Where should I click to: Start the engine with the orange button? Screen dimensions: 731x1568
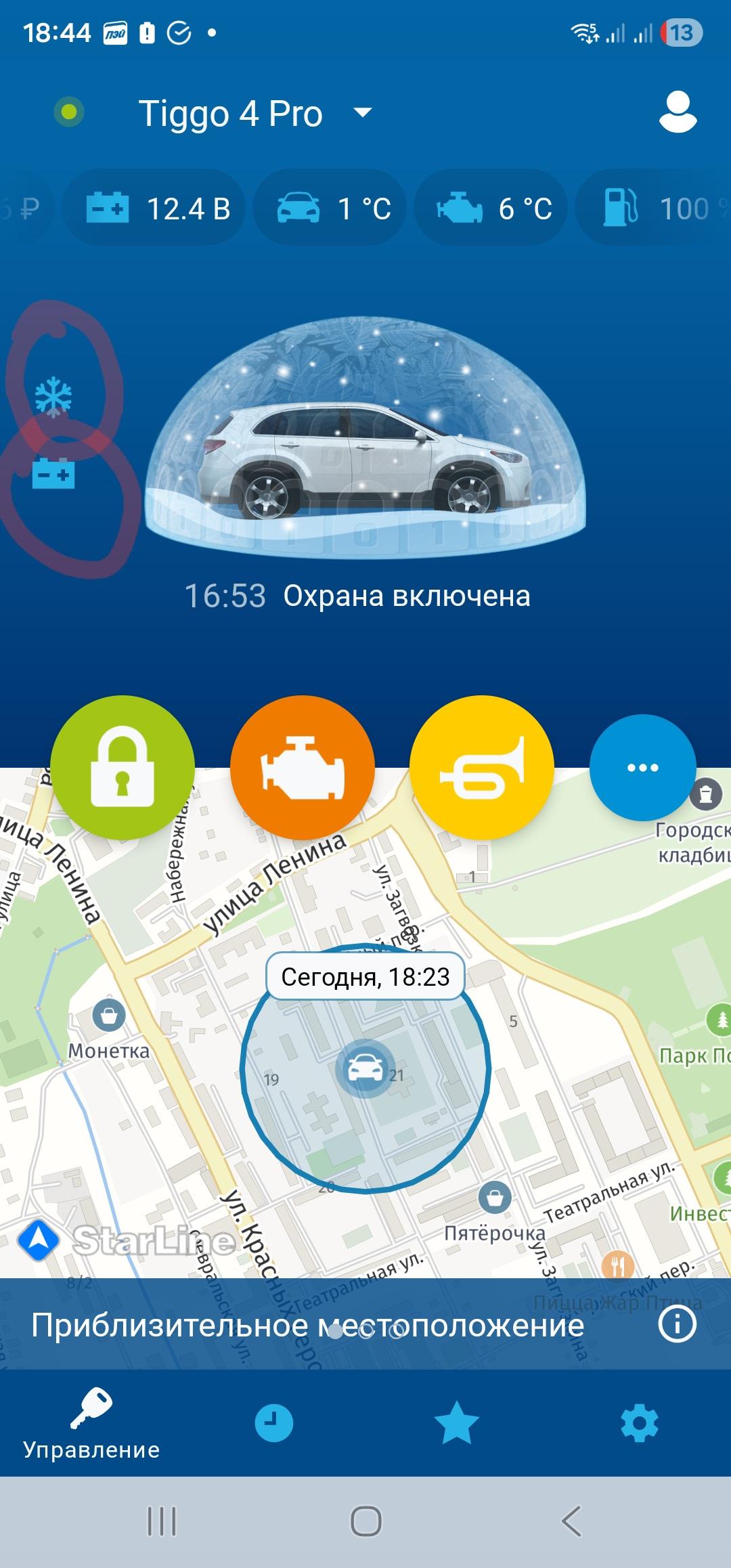coord(303,768)
